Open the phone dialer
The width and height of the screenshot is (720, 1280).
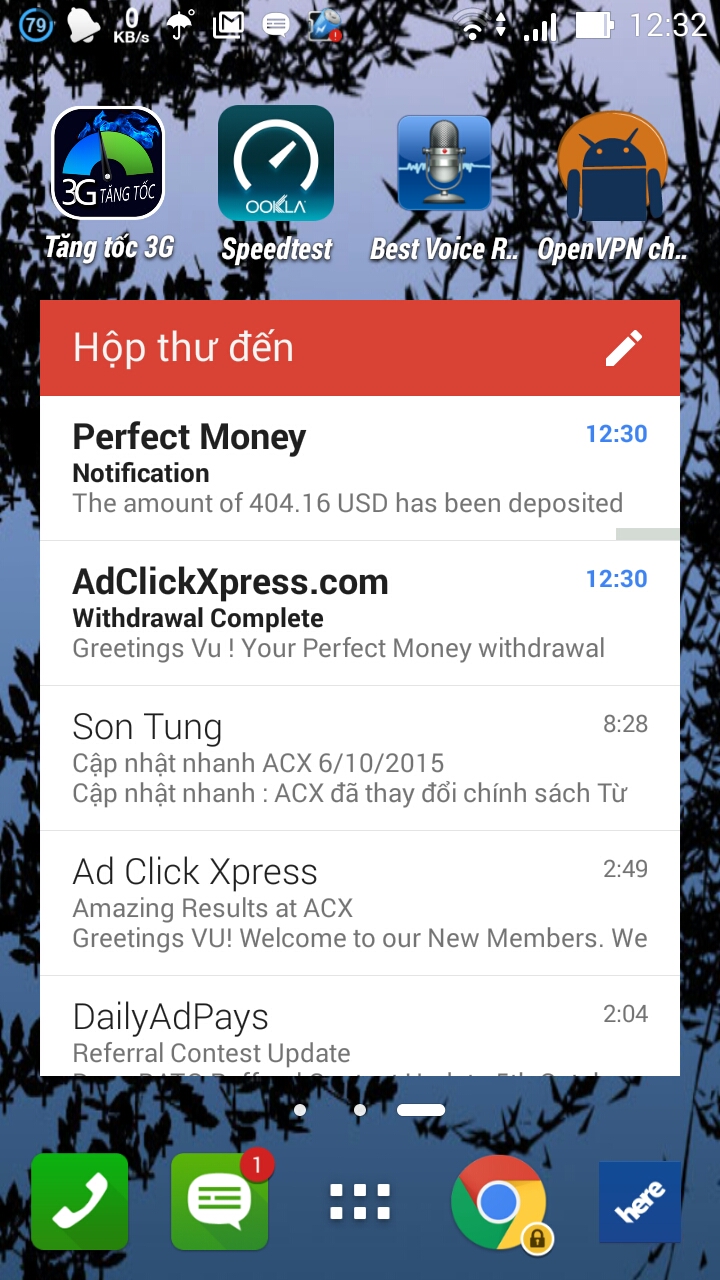click(x=80, y=1202)
